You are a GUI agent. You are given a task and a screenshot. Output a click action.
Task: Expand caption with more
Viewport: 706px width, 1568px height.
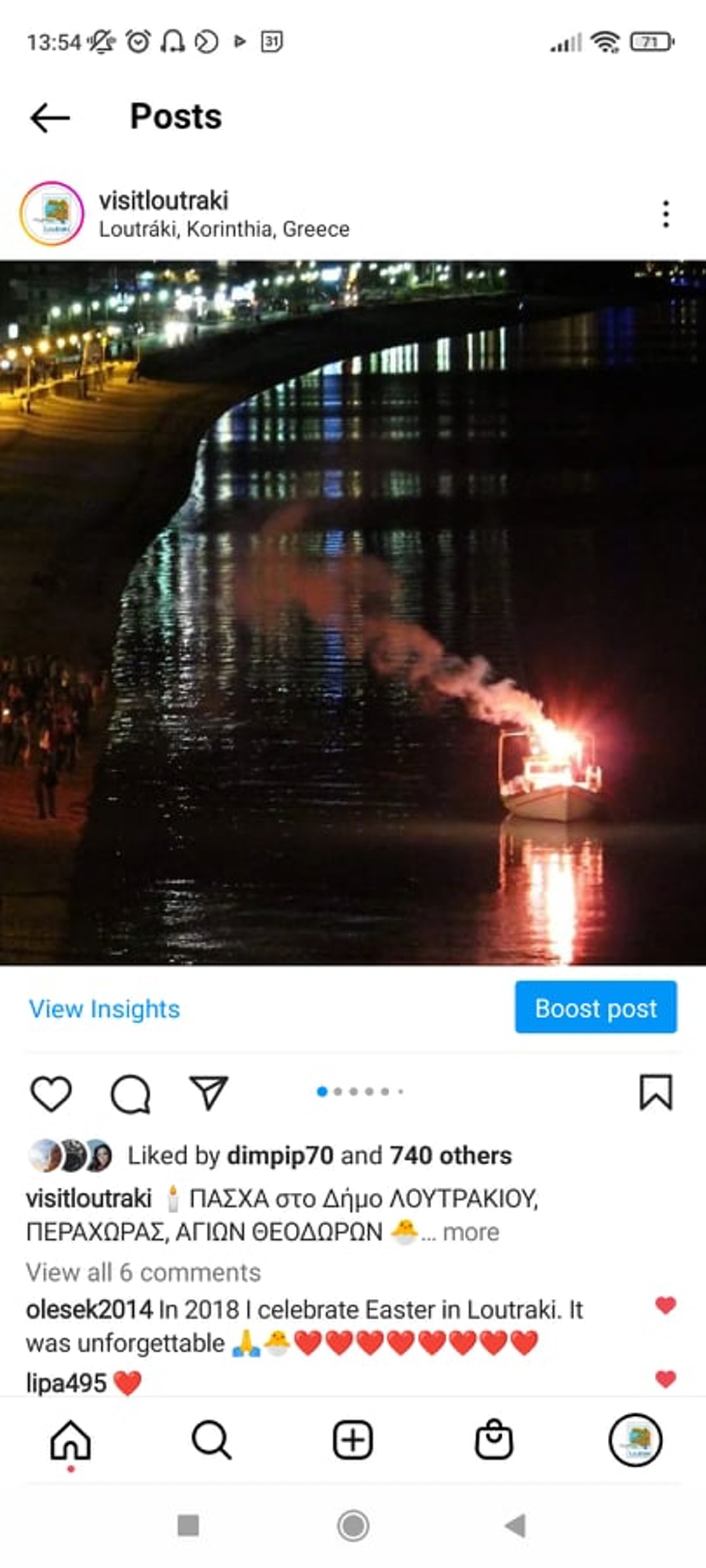click(470, 1232)
